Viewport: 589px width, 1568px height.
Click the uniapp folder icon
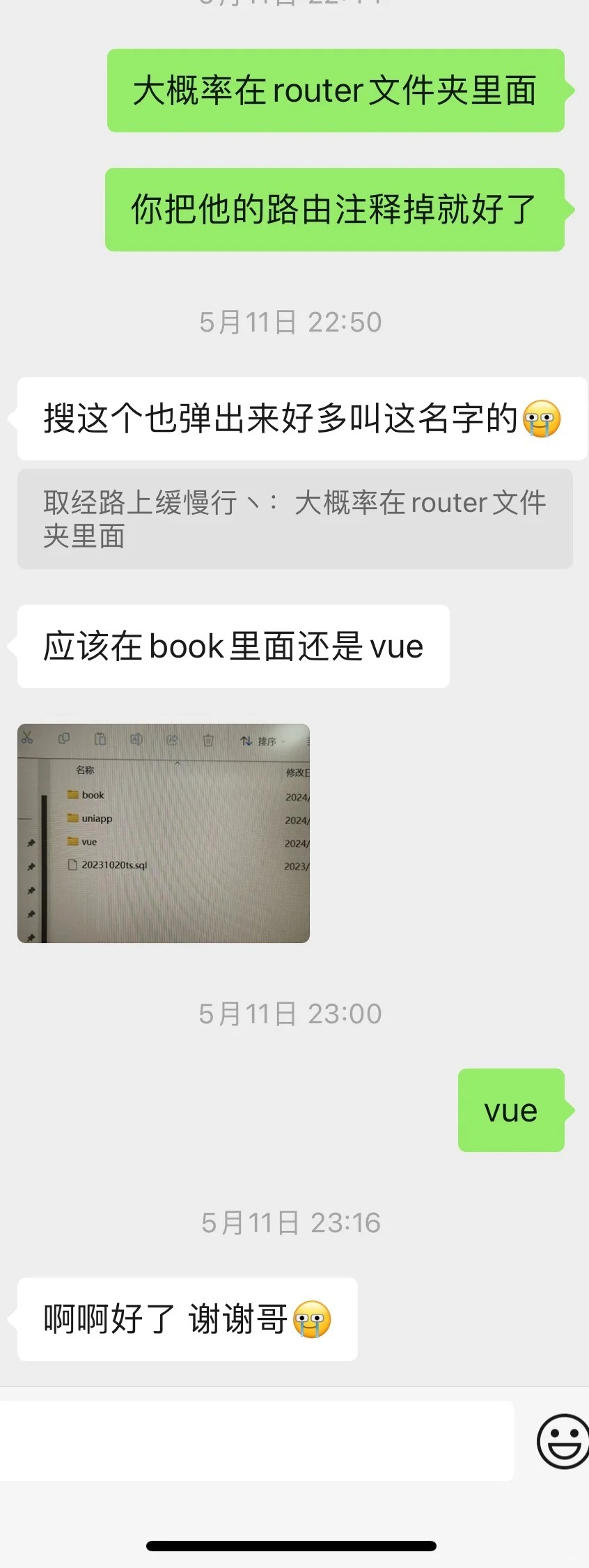click(72, 819)
